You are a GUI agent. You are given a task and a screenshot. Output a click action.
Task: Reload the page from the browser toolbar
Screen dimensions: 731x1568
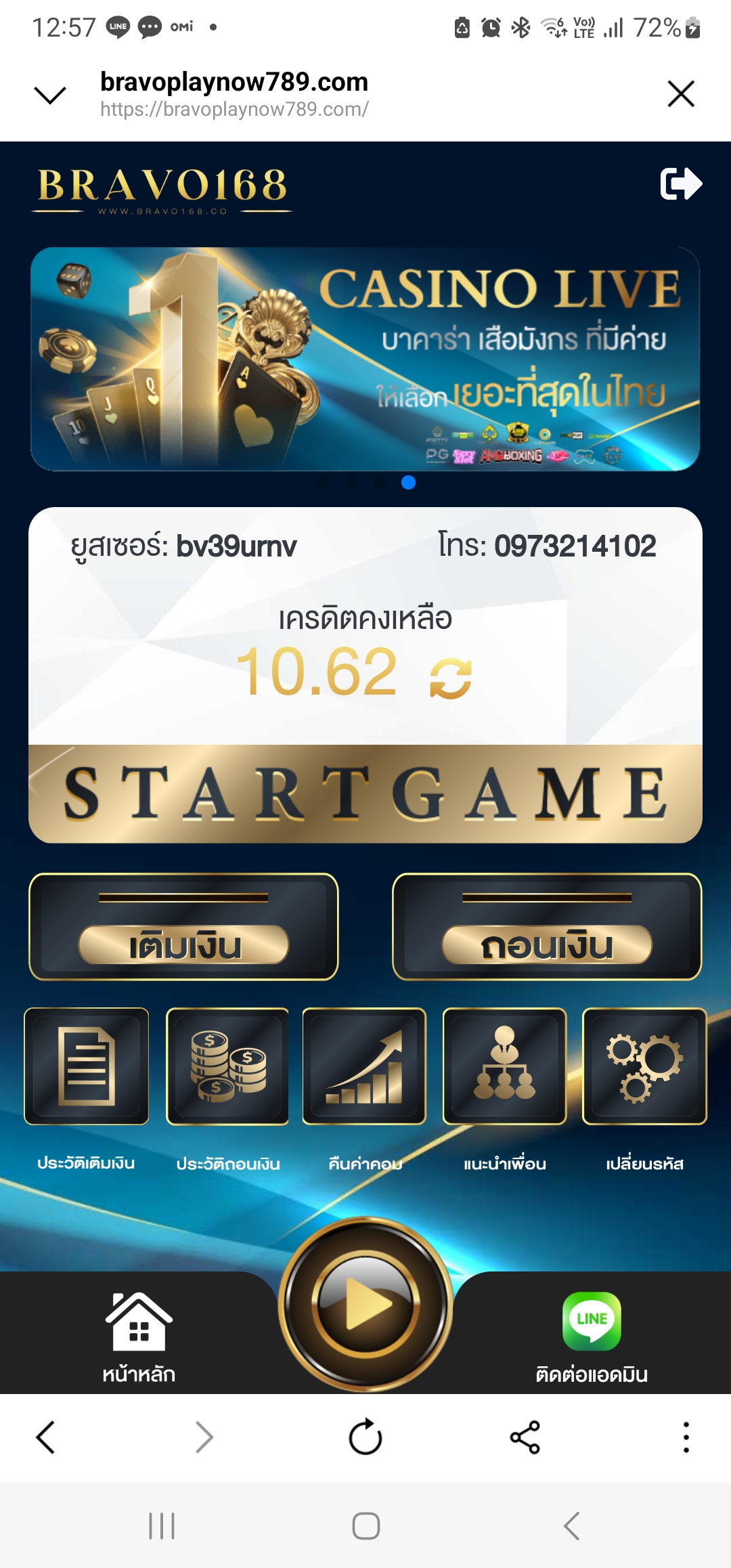(x=365, y=1437)
